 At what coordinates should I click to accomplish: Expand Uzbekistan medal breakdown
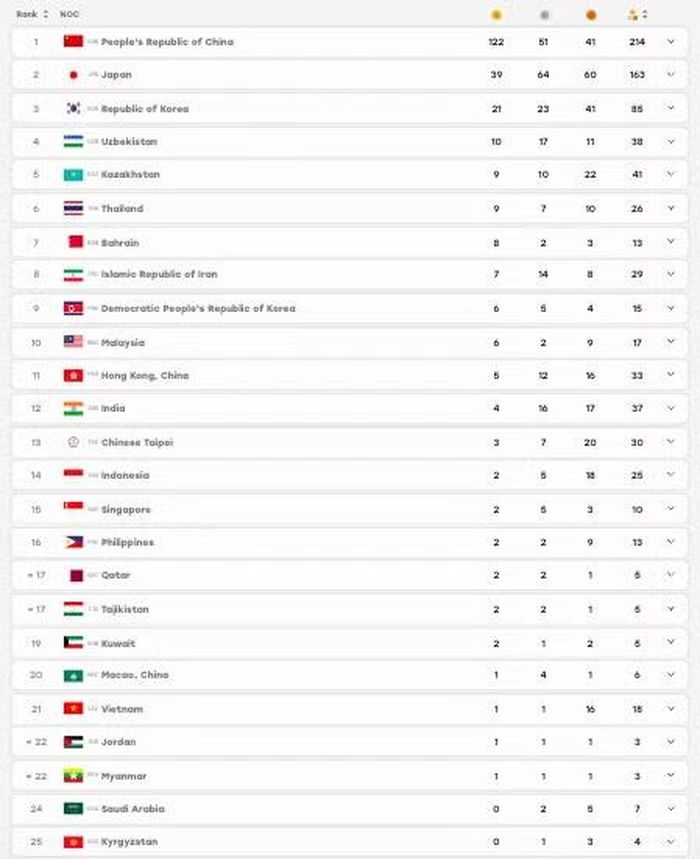pyautogui.click(x=670, y=141)
